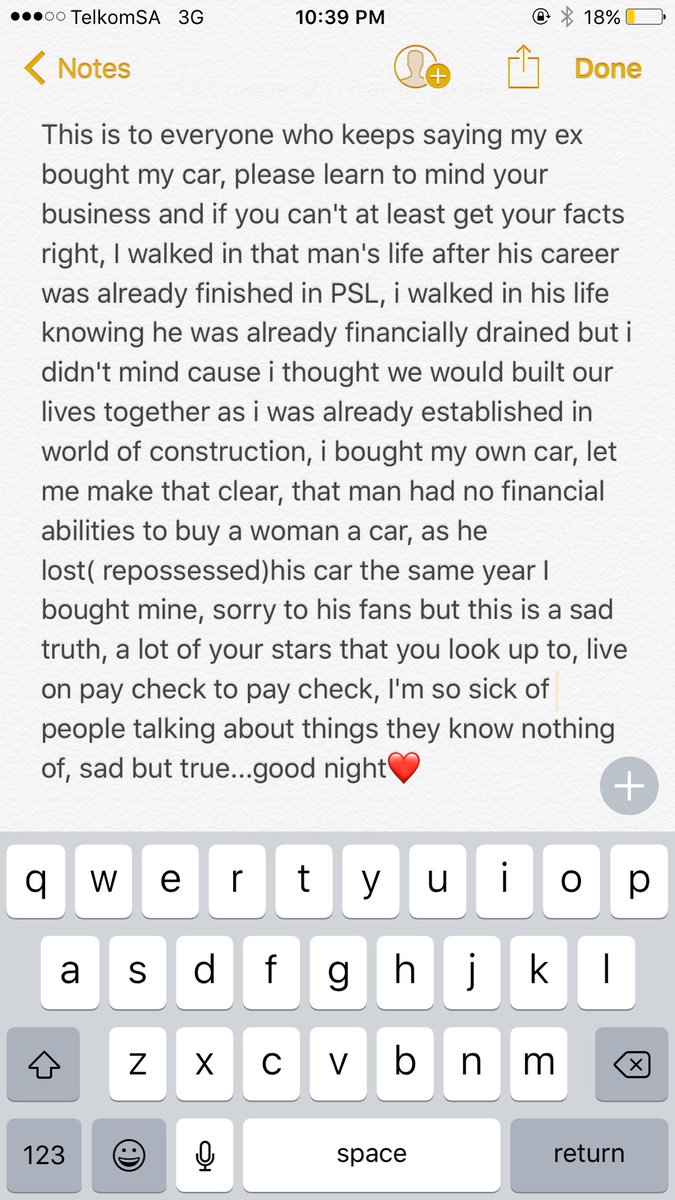The height and width of the screenshot is (1200, 675).
Task: Add people to this note
Action: 422,68
